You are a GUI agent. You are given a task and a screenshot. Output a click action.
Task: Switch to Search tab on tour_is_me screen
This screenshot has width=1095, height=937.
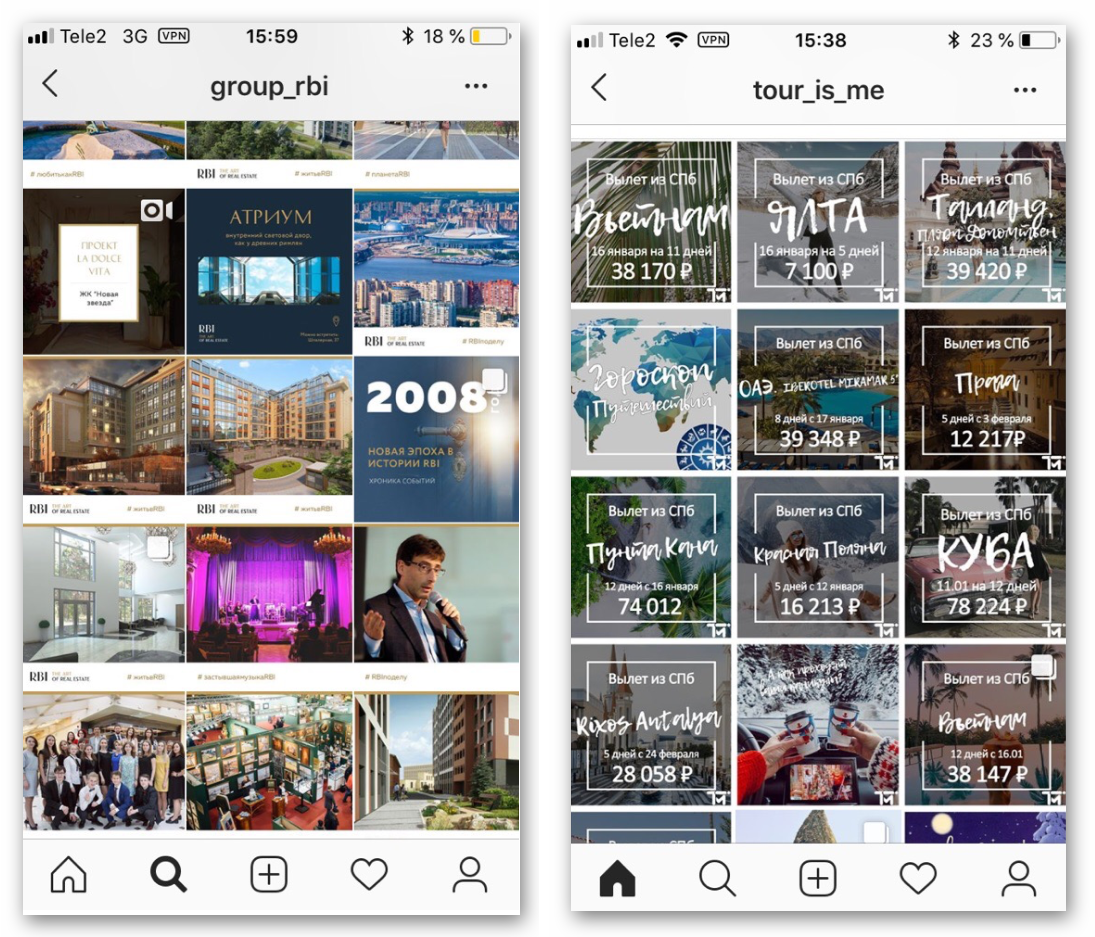pyautogui.click(x=717, y=878)
